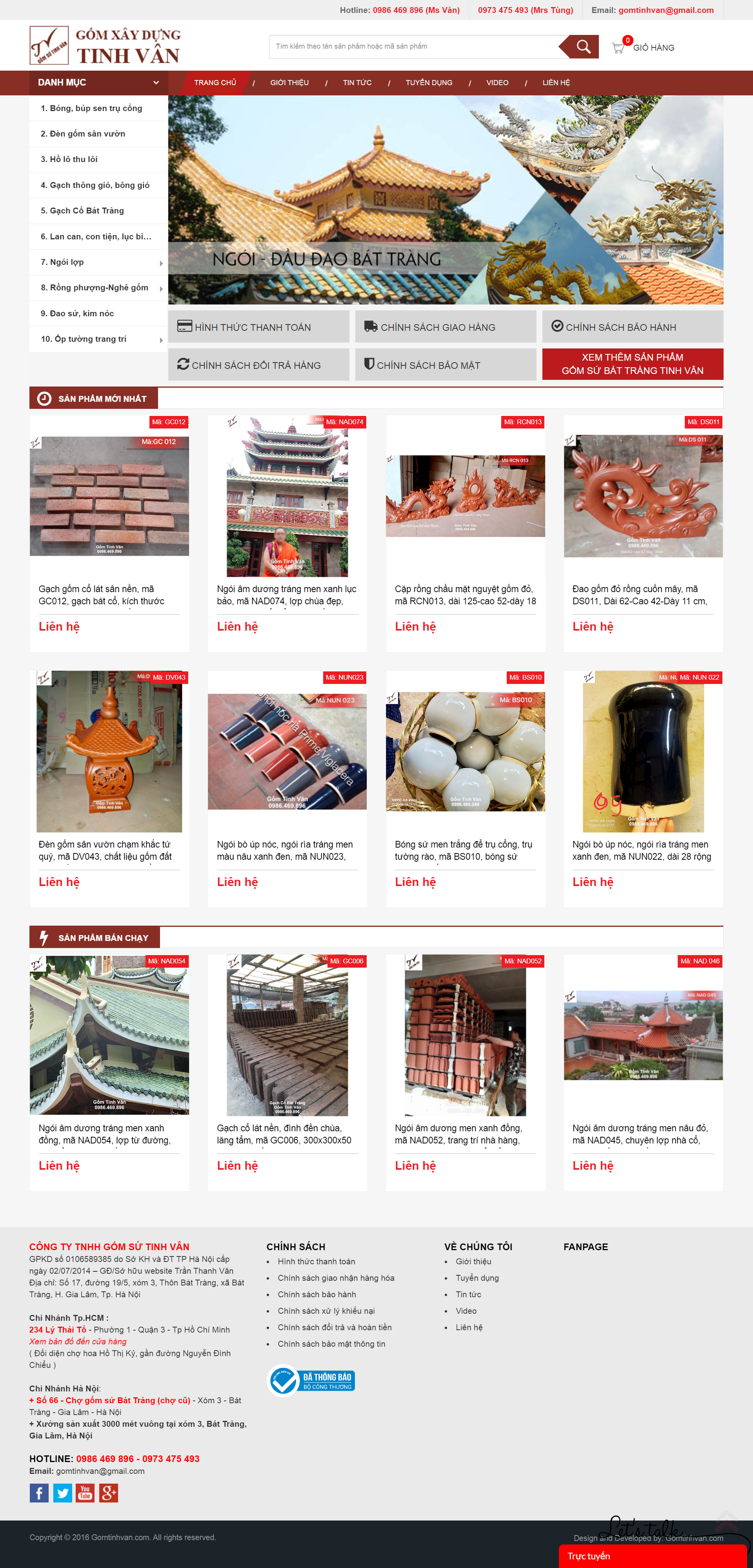Open Gạch Cổ Bát Tràng category
Image resolution: width=753 pixels, height=1568 pixels.
[x=82, y=211]
